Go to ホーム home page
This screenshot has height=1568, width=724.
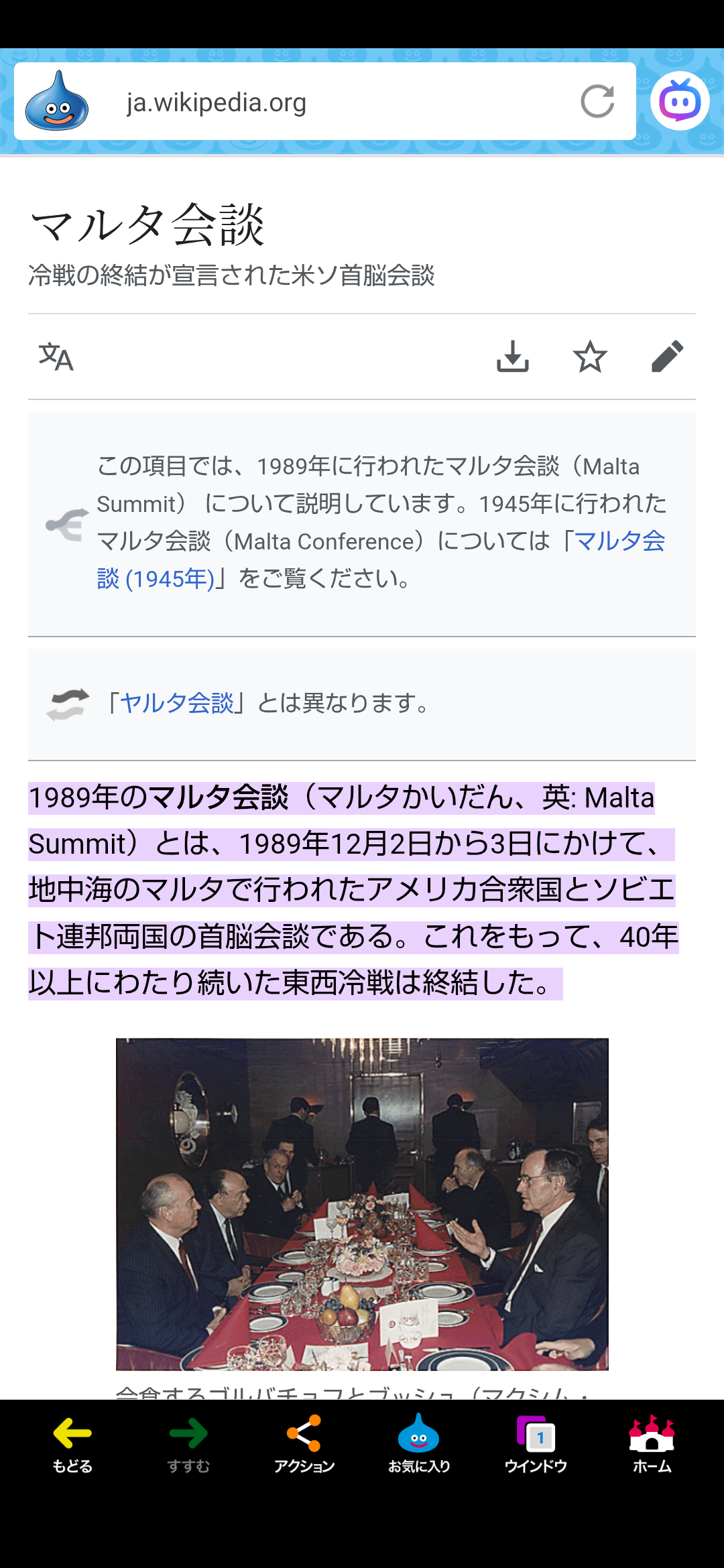pyautogui.click(x=652, y=1445)
